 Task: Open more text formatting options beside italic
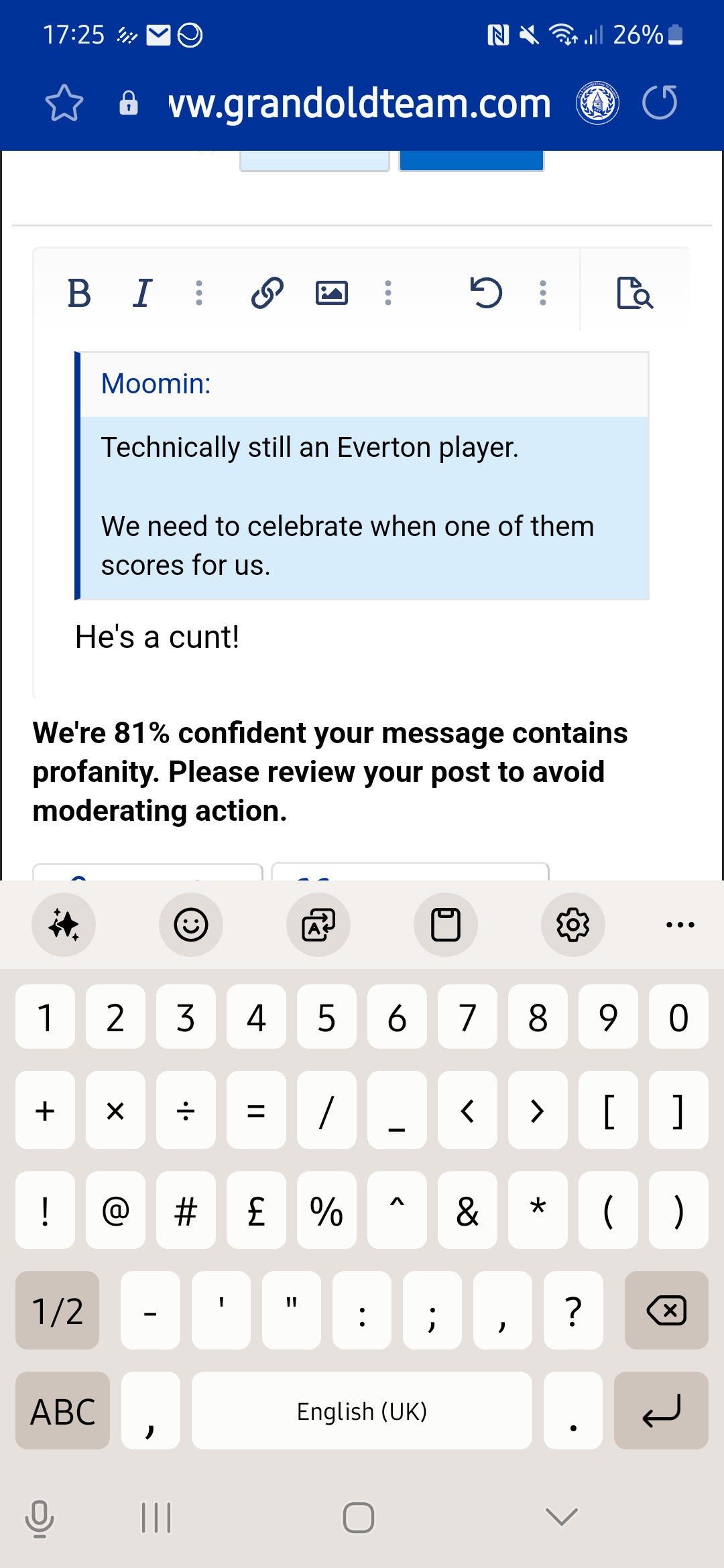[x=199, y=293]
